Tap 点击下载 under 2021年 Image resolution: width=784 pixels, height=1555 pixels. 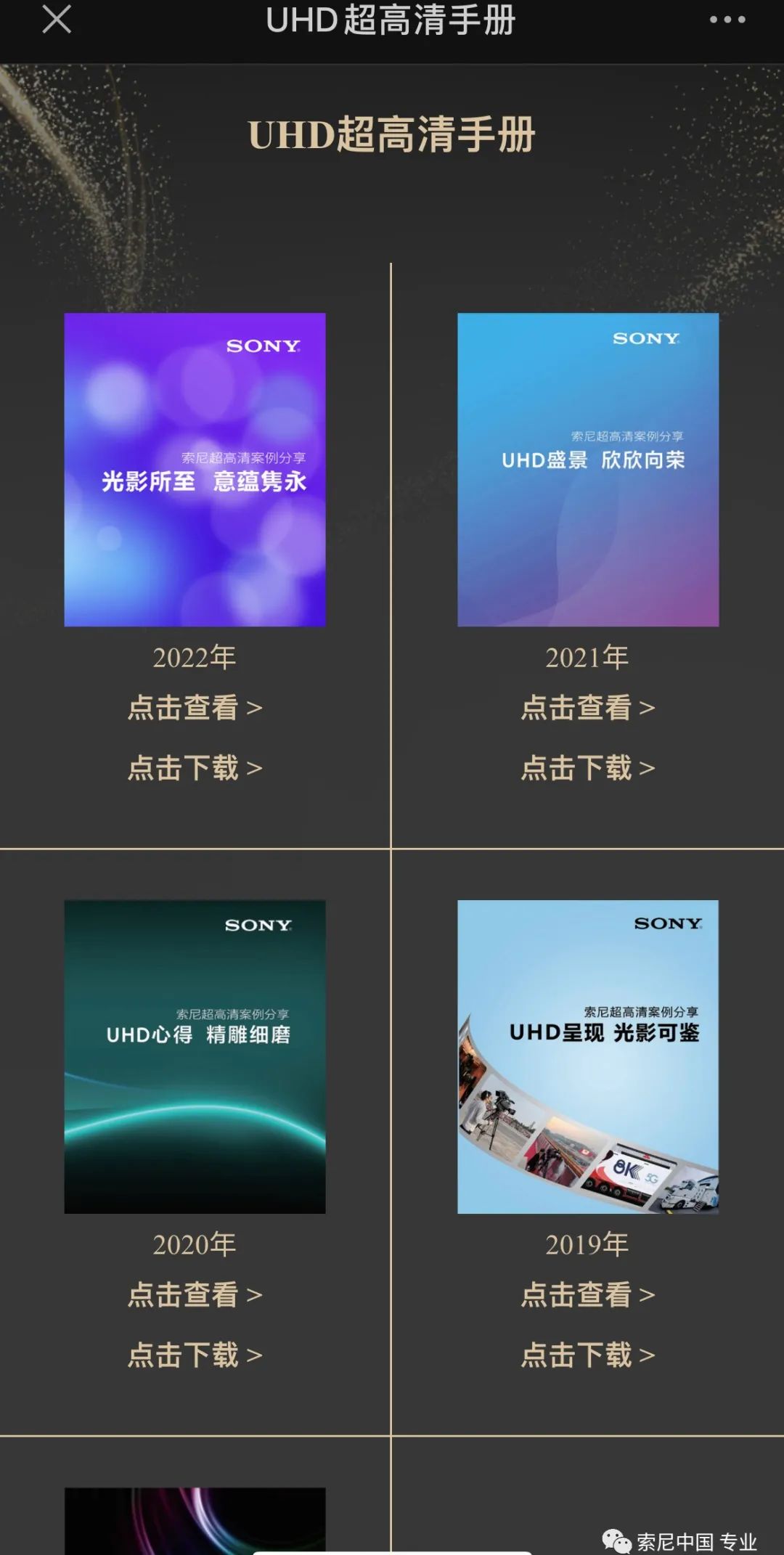[x=588, y=768]
